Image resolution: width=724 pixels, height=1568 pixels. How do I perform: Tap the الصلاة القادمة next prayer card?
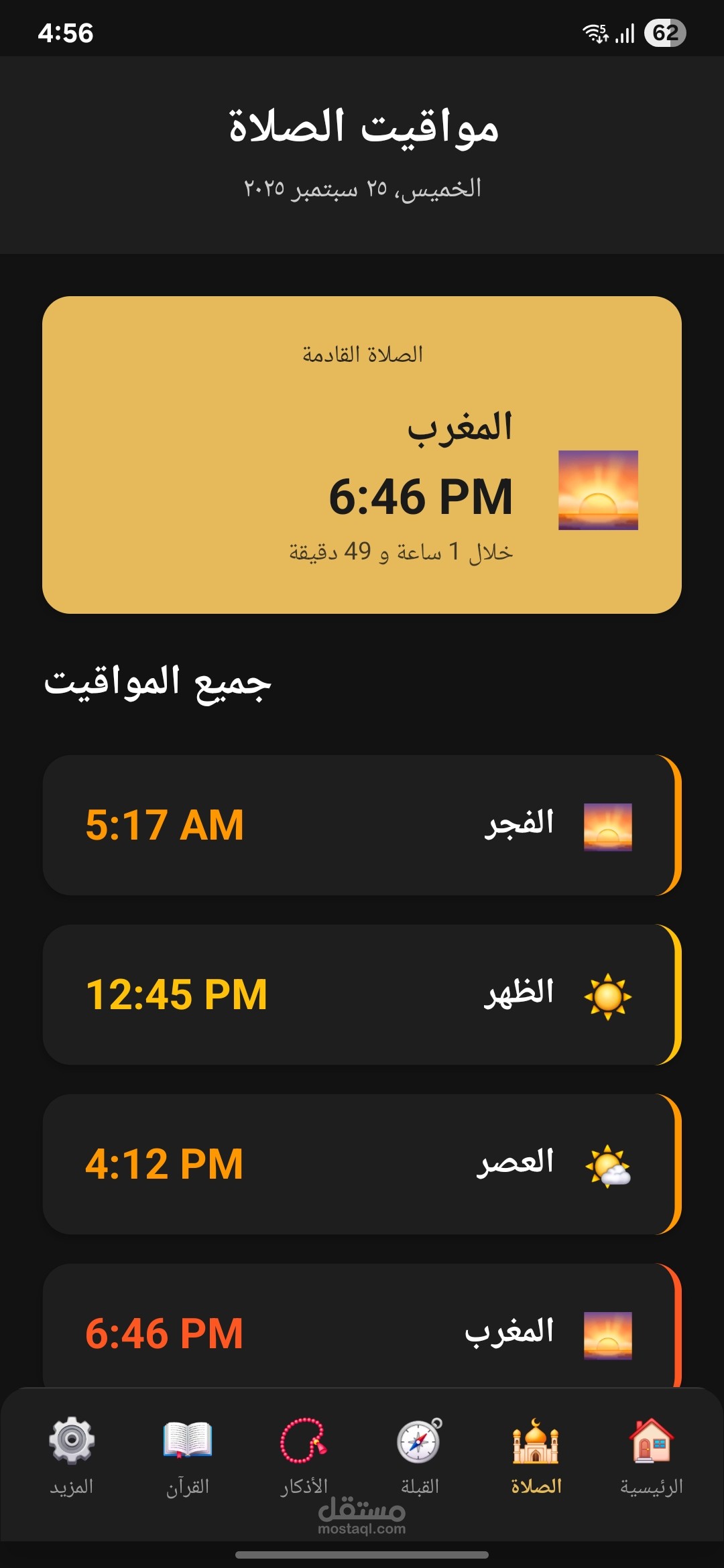point(362,455)
